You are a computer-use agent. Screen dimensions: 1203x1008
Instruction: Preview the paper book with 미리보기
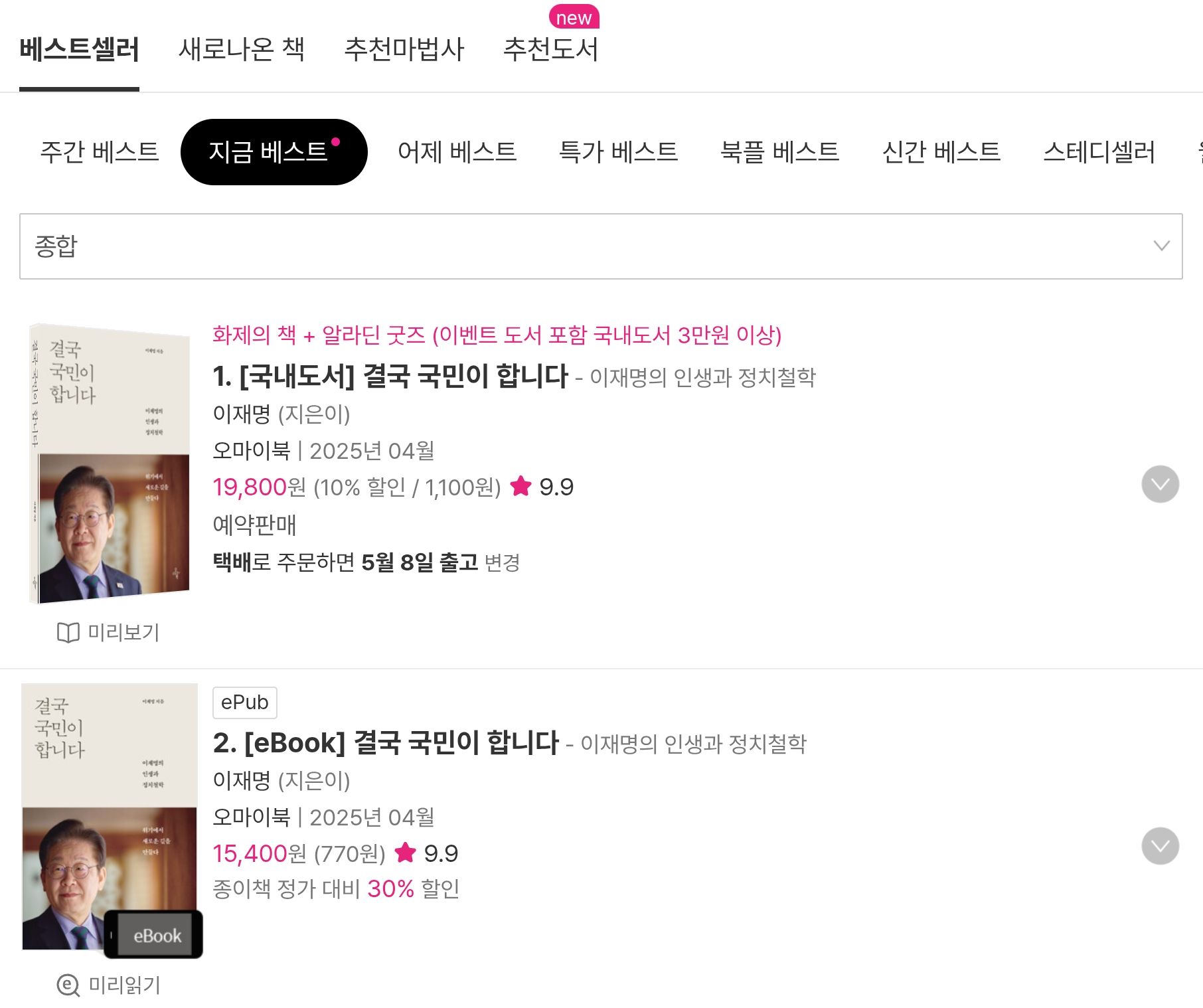point(108,632)
